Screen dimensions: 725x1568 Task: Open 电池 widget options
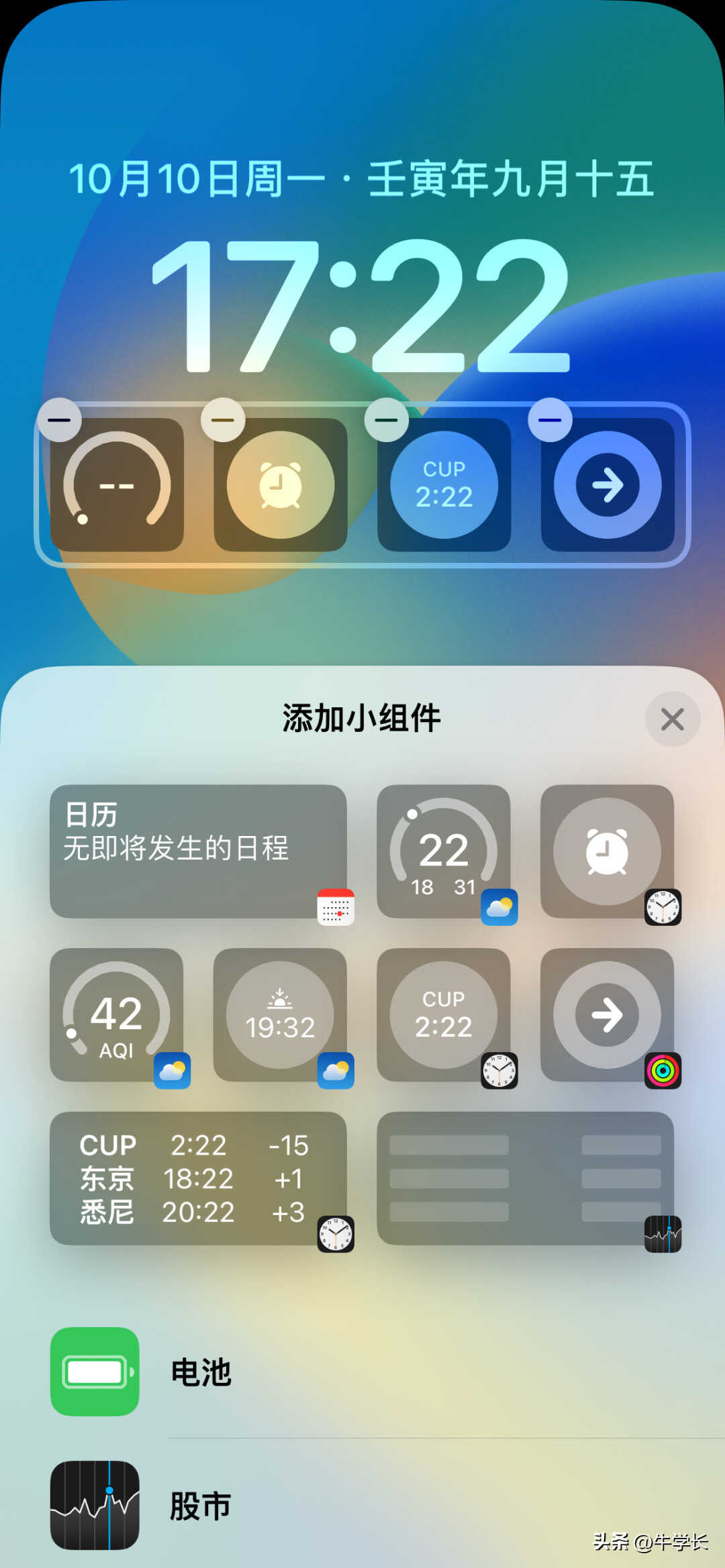201,1371
